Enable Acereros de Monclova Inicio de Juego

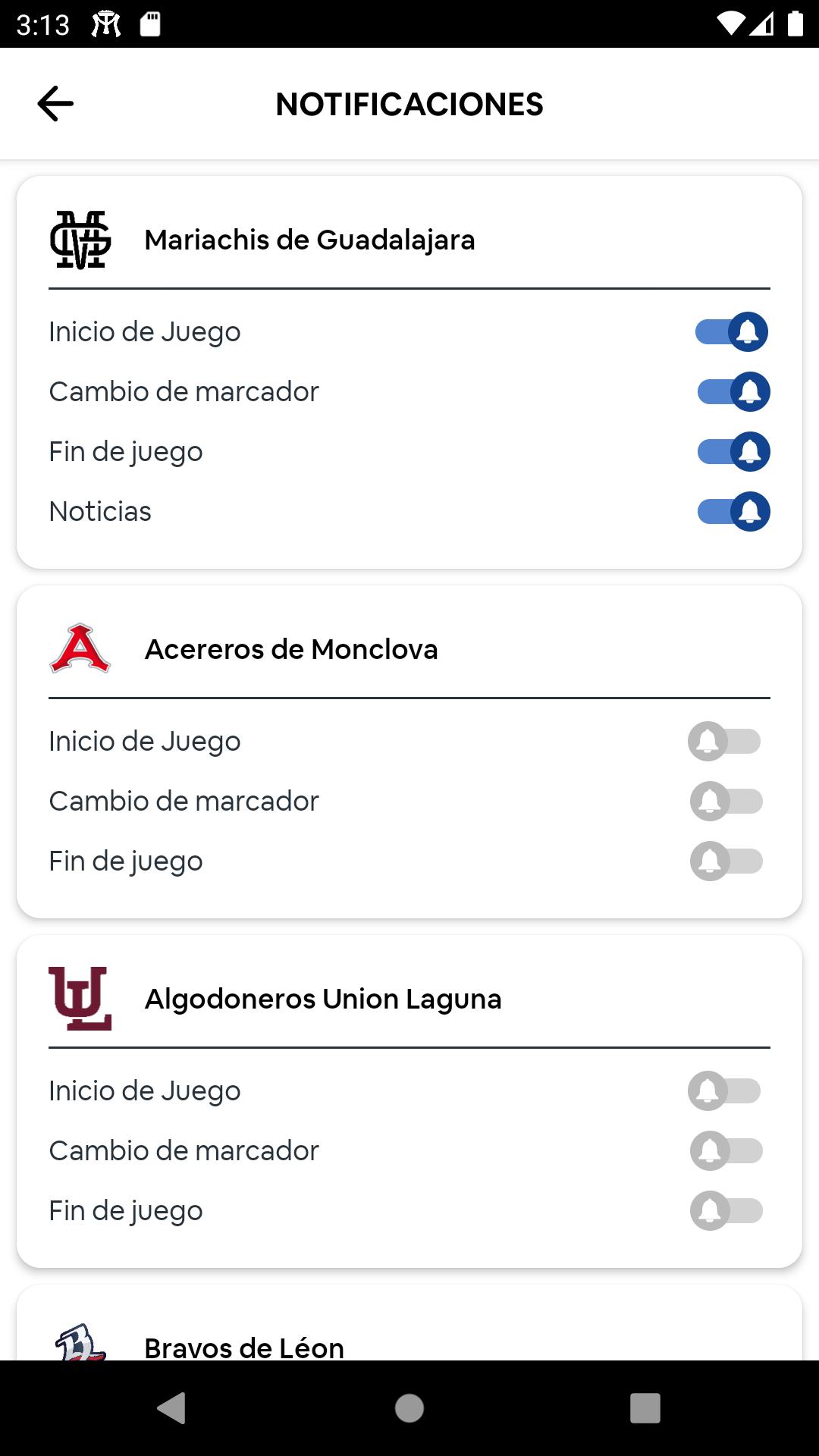724,742
